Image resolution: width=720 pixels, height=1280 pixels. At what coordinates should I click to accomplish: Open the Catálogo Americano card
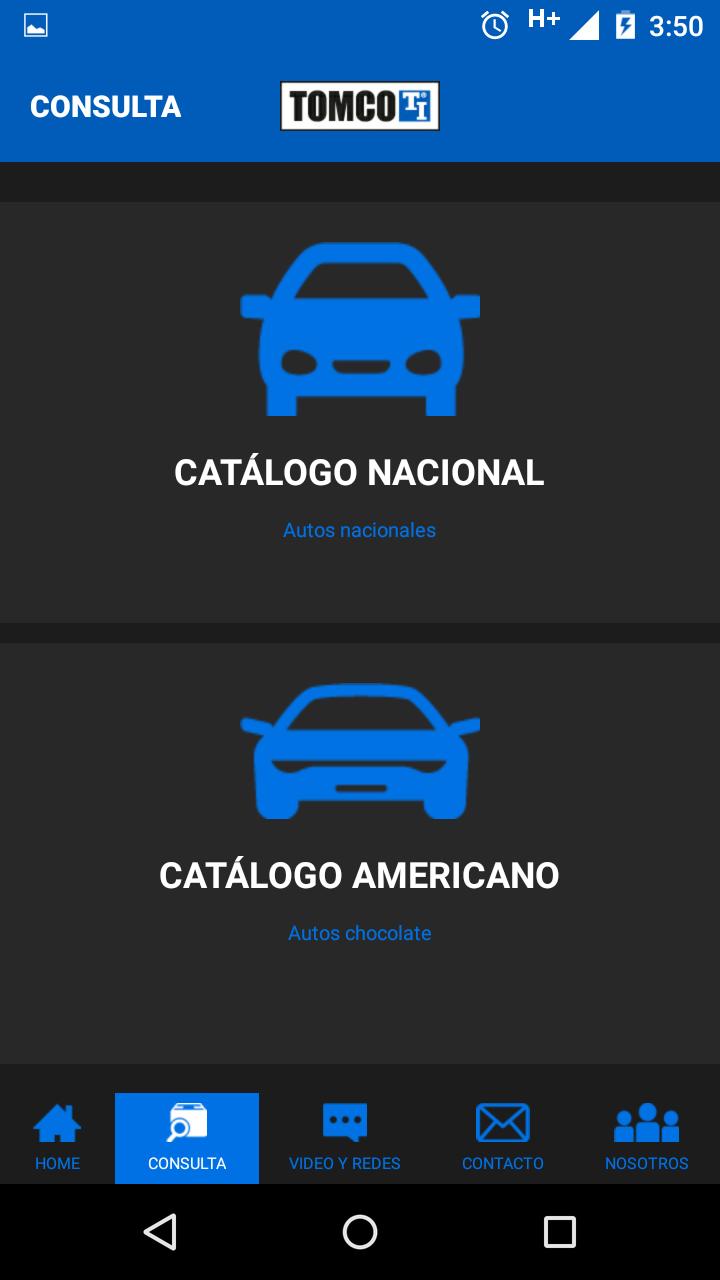click(x=360, y=852)
